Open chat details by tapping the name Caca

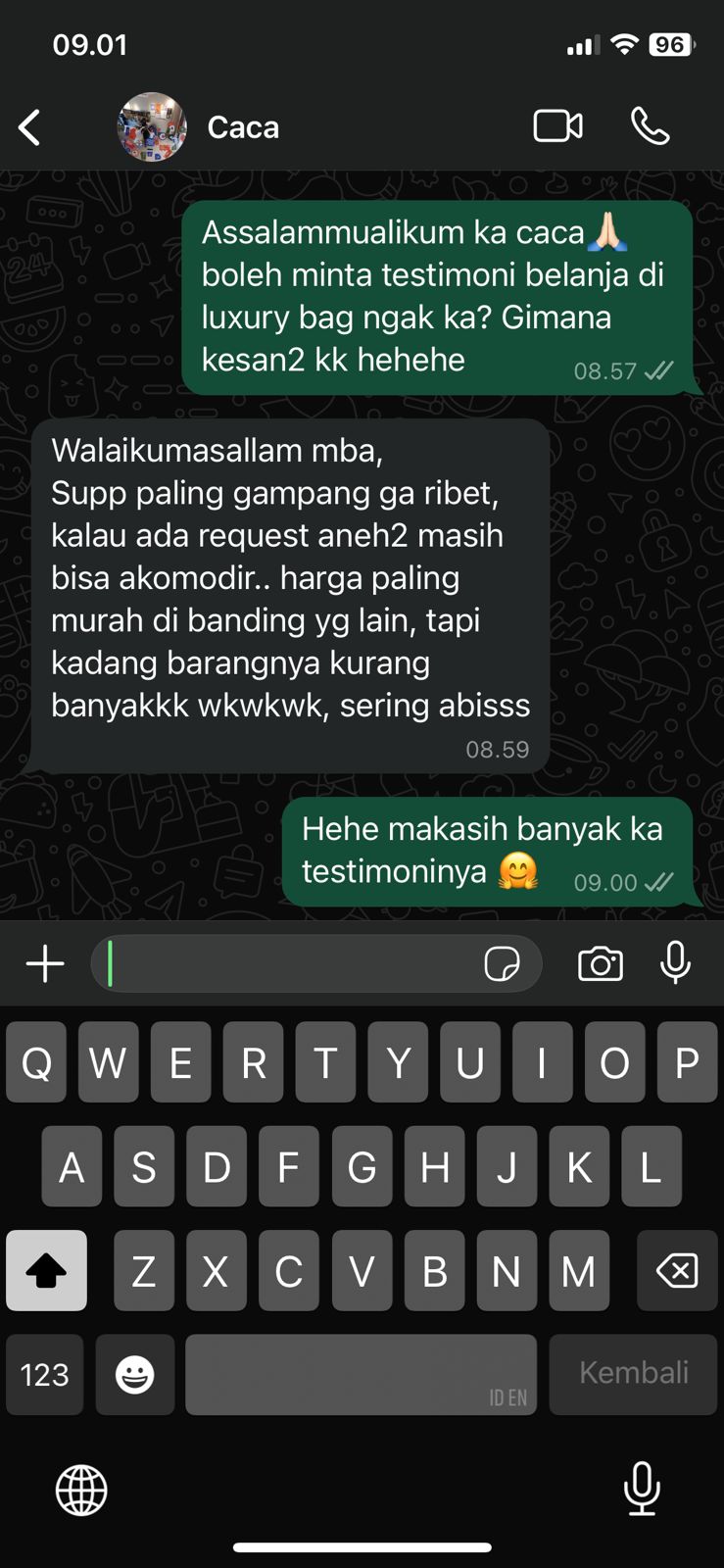[243, 125]
